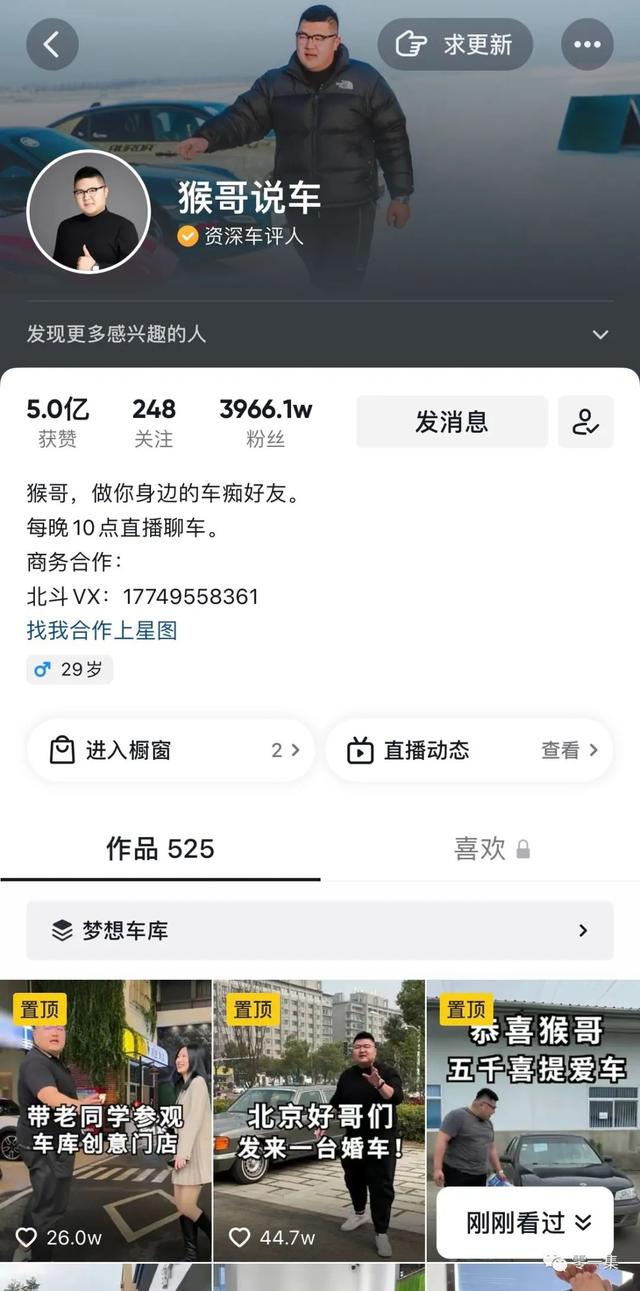
Task: Open the 3966.1w 粉丝 followers list
Action: (x=266, y=422)
